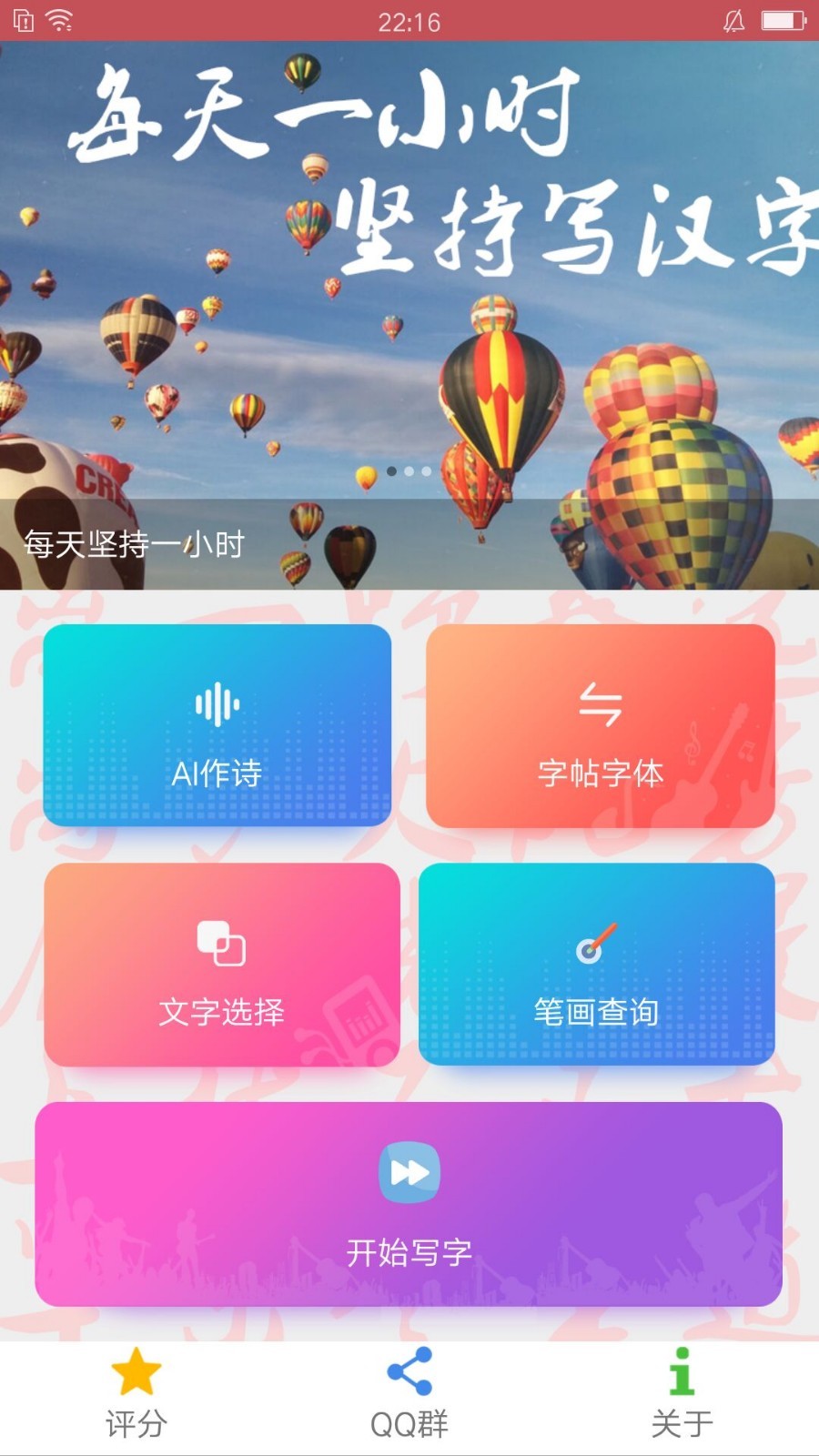Open 字帖字体 font selection

click(600, 725)
